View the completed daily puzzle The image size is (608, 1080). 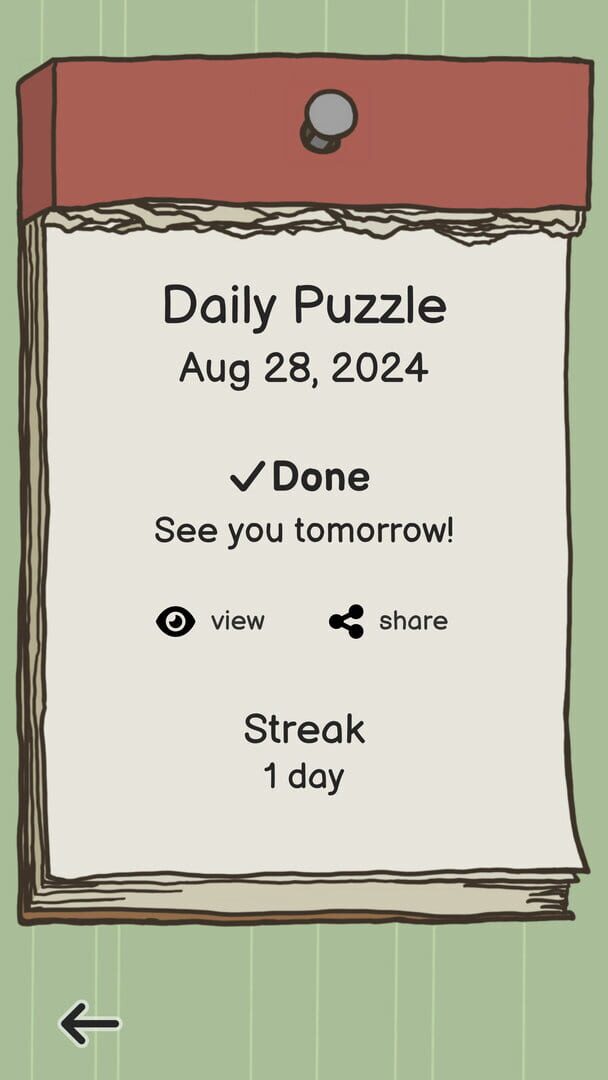[x=211, y=621]
